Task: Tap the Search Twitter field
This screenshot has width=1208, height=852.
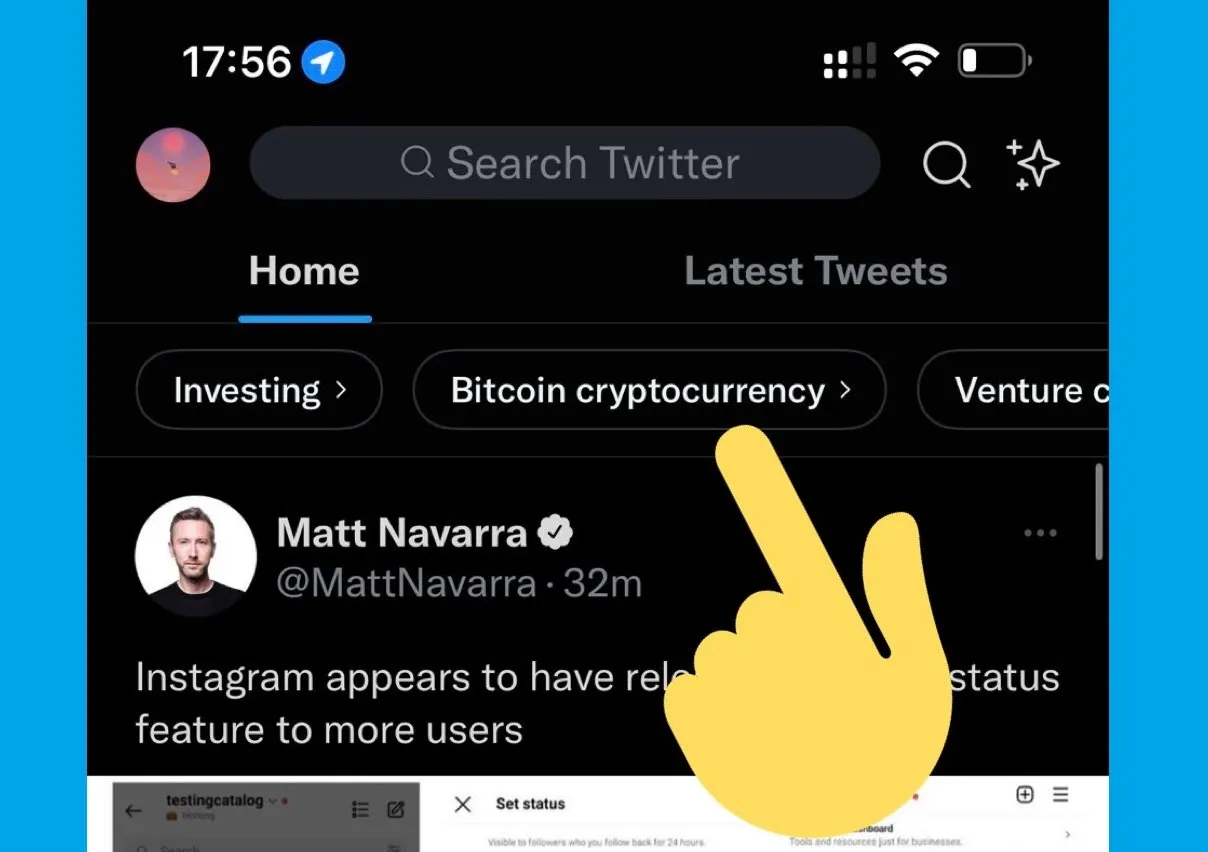Action: (565, 163)
